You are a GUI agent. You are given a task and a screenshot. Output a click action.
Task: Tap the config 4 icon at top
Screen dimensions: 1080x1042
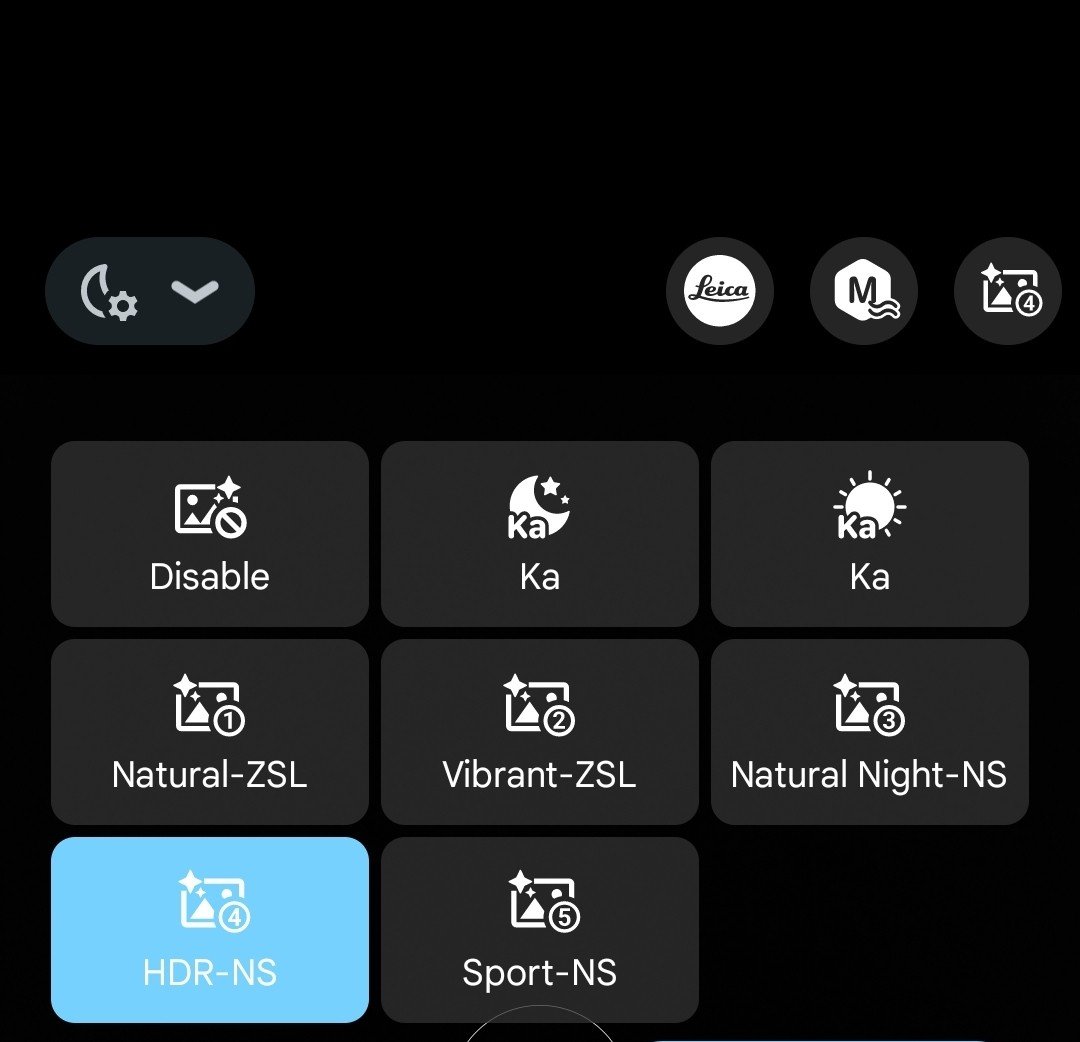pyautogui.click(x=1007, y=291)
